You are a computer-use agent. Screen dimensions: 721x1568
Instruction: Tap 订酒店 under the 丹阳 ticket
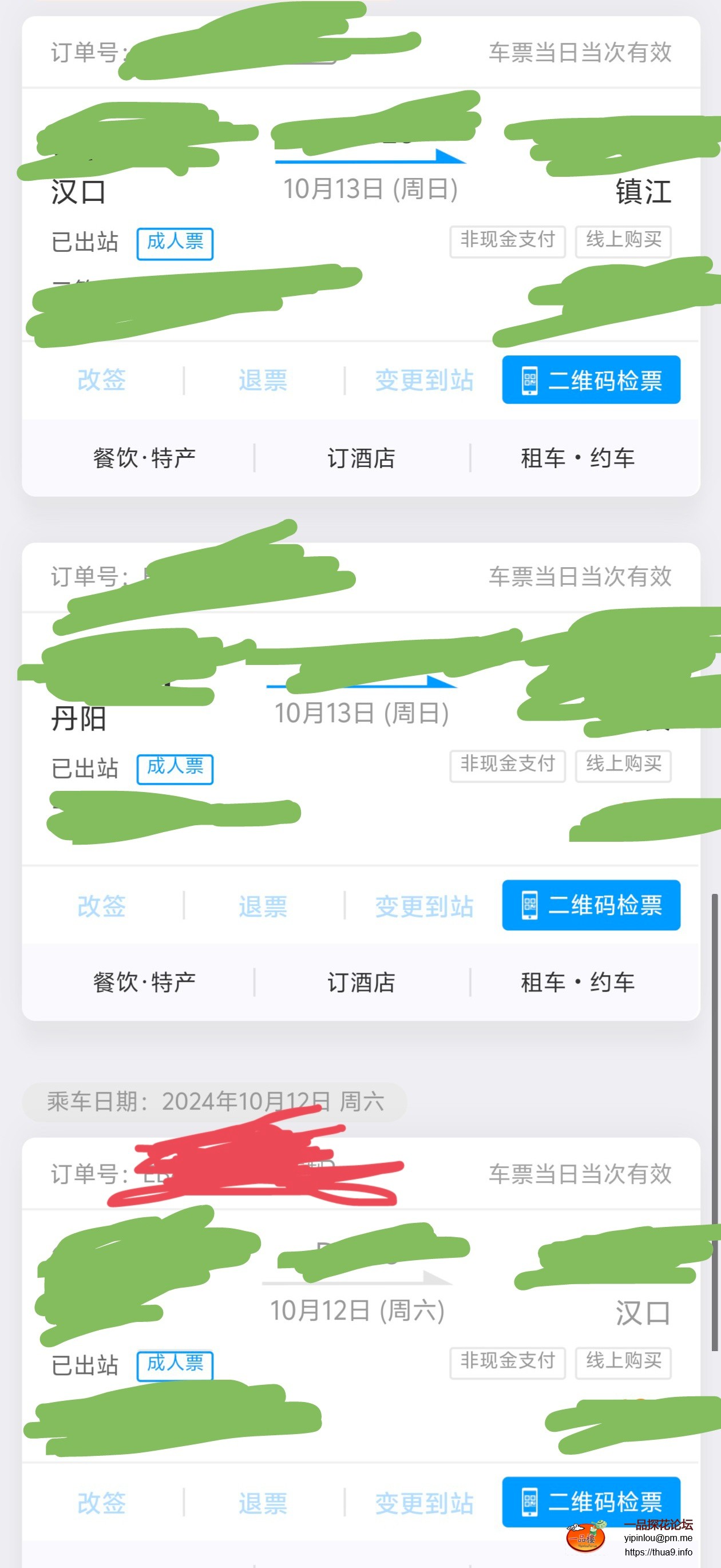click(362, 983)
